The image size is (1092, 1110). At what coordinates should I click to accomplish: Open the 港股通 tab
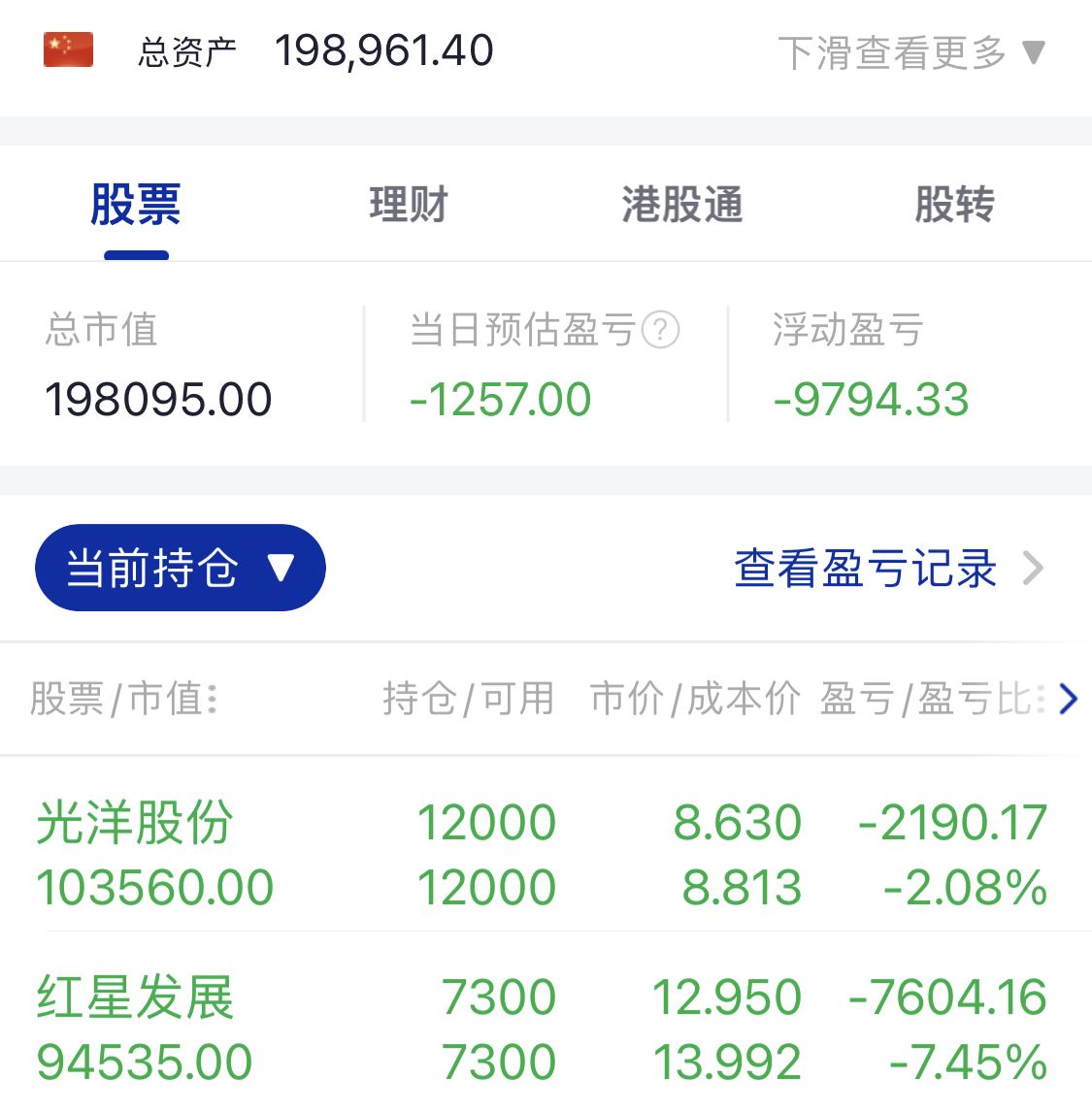click(679, 204)
